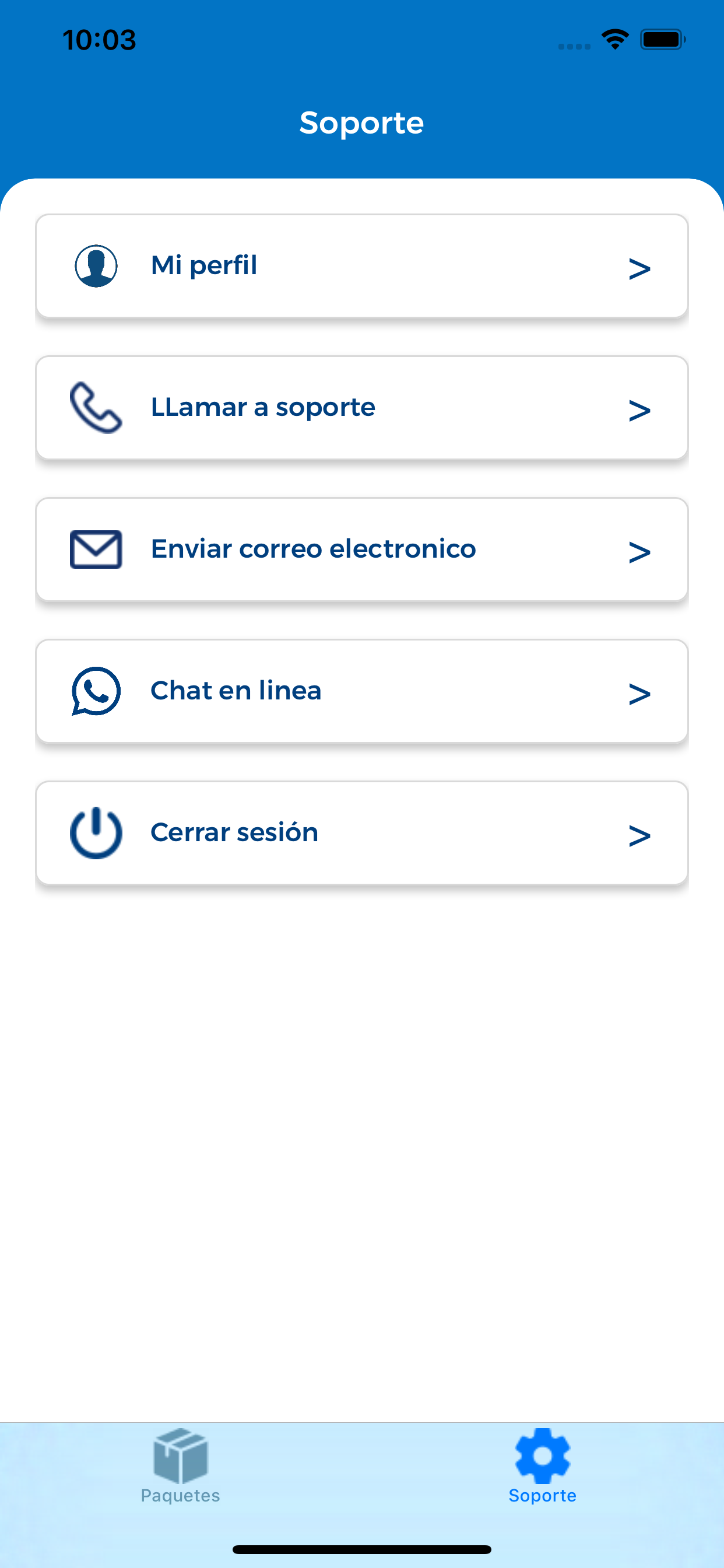
Task: Tap Cerrar sesión to log out
Action: 362,834
